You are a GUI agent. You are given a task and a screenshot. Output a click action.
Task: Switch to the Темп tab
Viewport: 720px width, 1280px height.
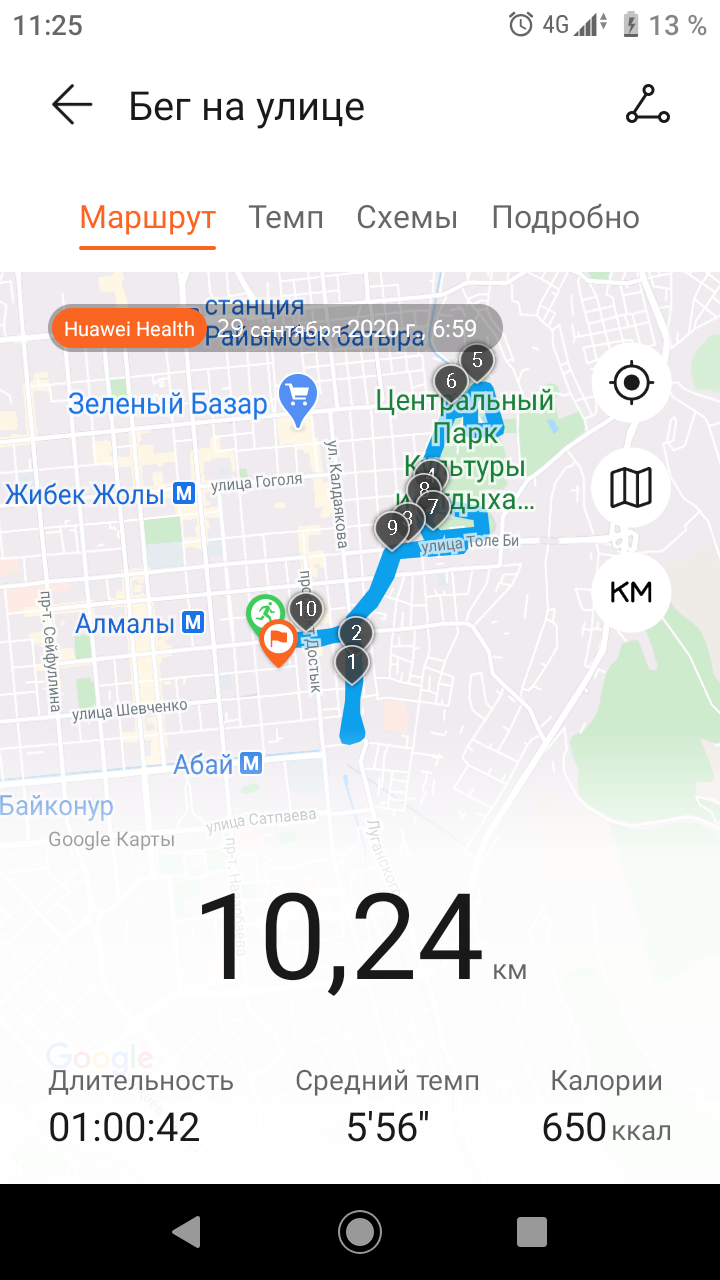click(286, 217)
